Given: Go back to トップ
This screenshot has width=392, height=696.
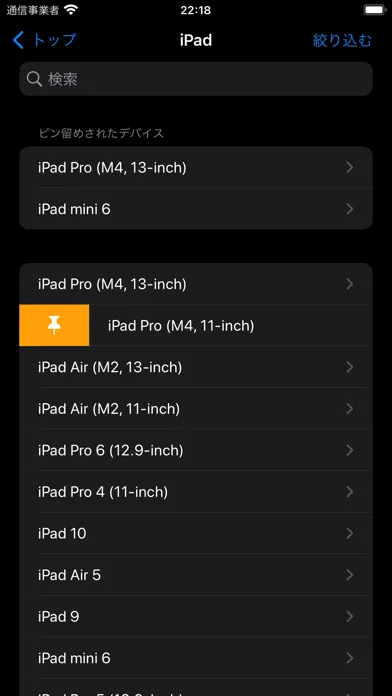Looking at the screenshot, I should pyautogui.click(x=44, y=40).
